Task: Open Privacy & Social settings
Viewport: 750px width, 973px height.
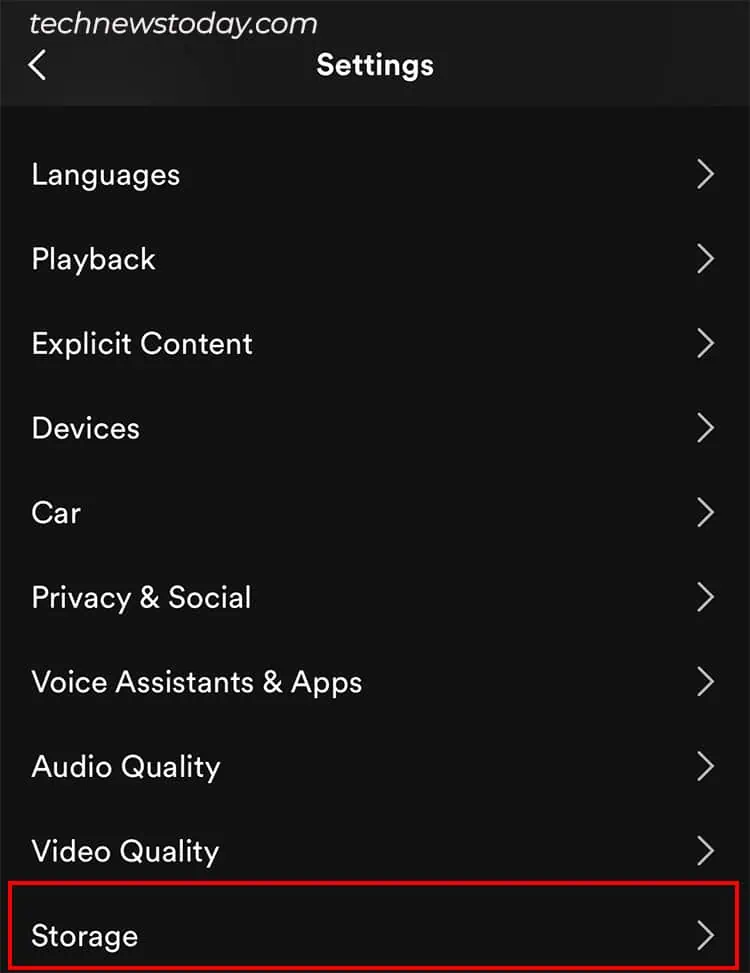Action: (141, 597)
